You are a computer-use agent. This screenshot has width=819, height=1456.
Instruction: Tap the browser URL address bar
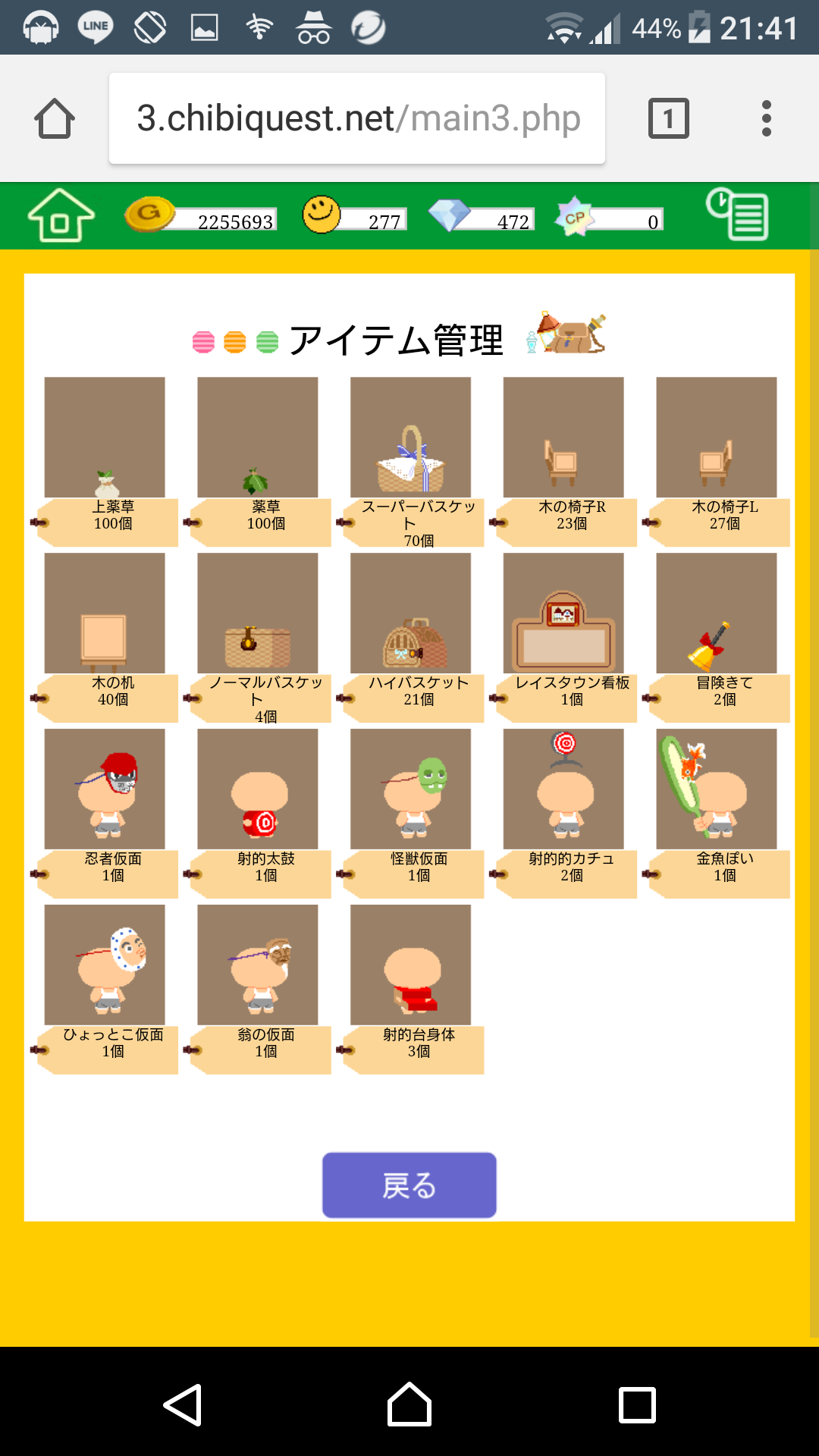point(357,118)
